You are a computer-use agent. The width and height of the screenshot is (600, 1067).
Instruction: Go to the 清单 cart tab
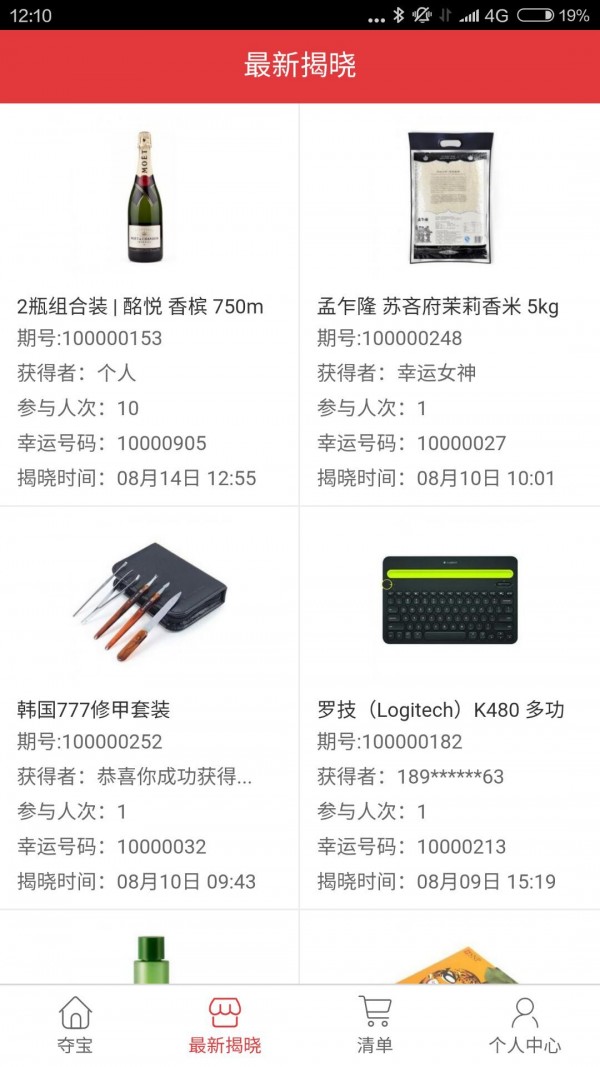pos(375,1026)
